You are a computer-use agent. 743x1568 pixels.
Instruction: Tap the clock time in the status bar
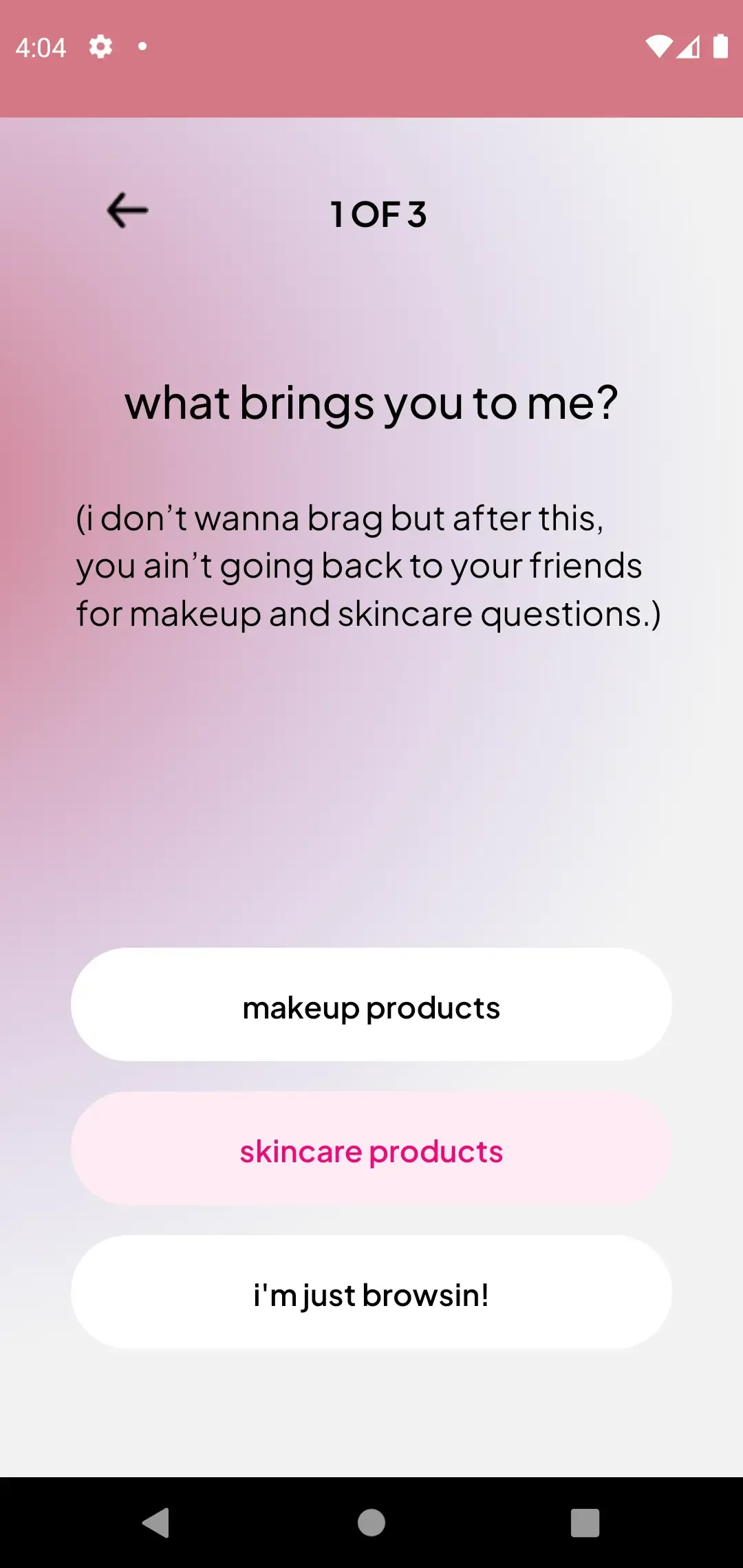[x=43, y=46]
